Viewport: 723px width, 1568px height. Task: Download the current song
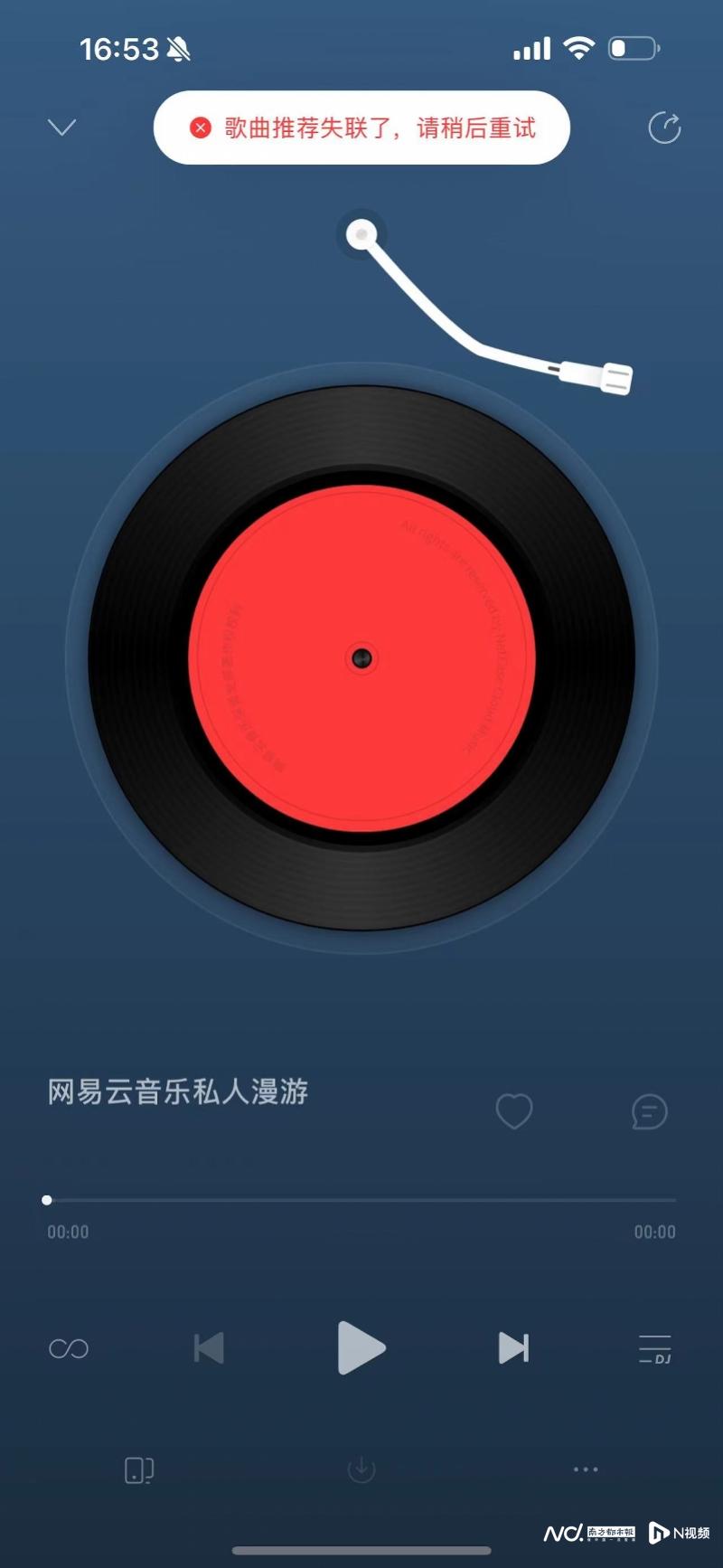tap(361, 1469)
